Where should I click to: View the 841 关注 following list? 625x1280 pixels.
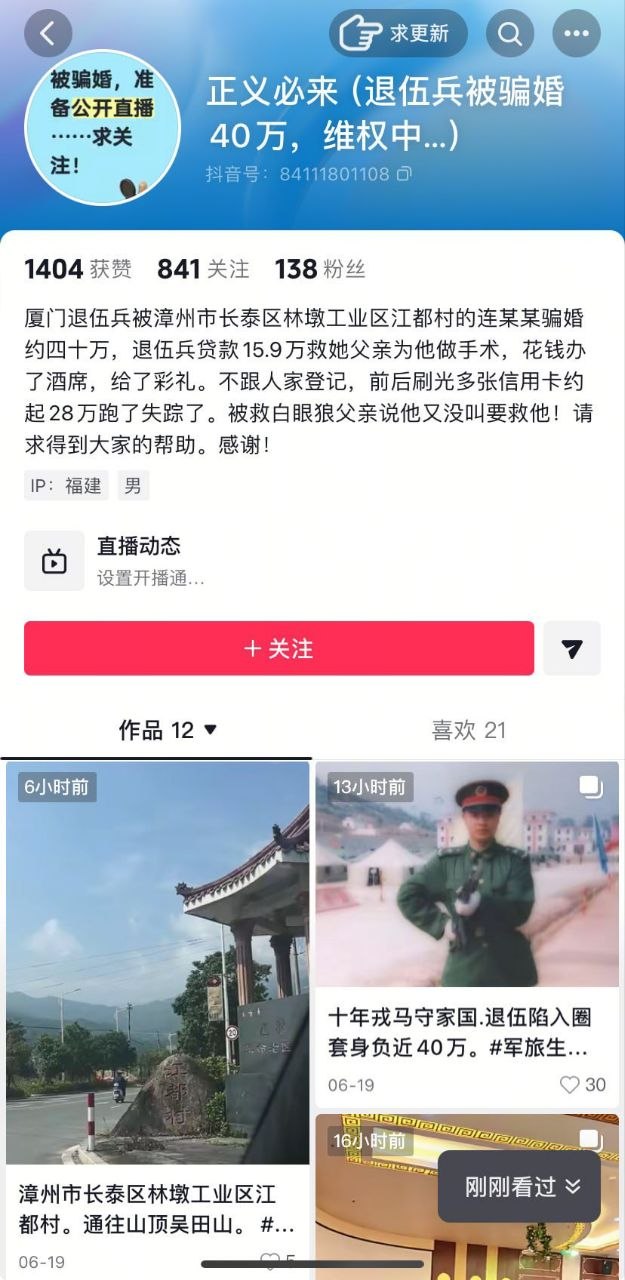tap(203, 268)
